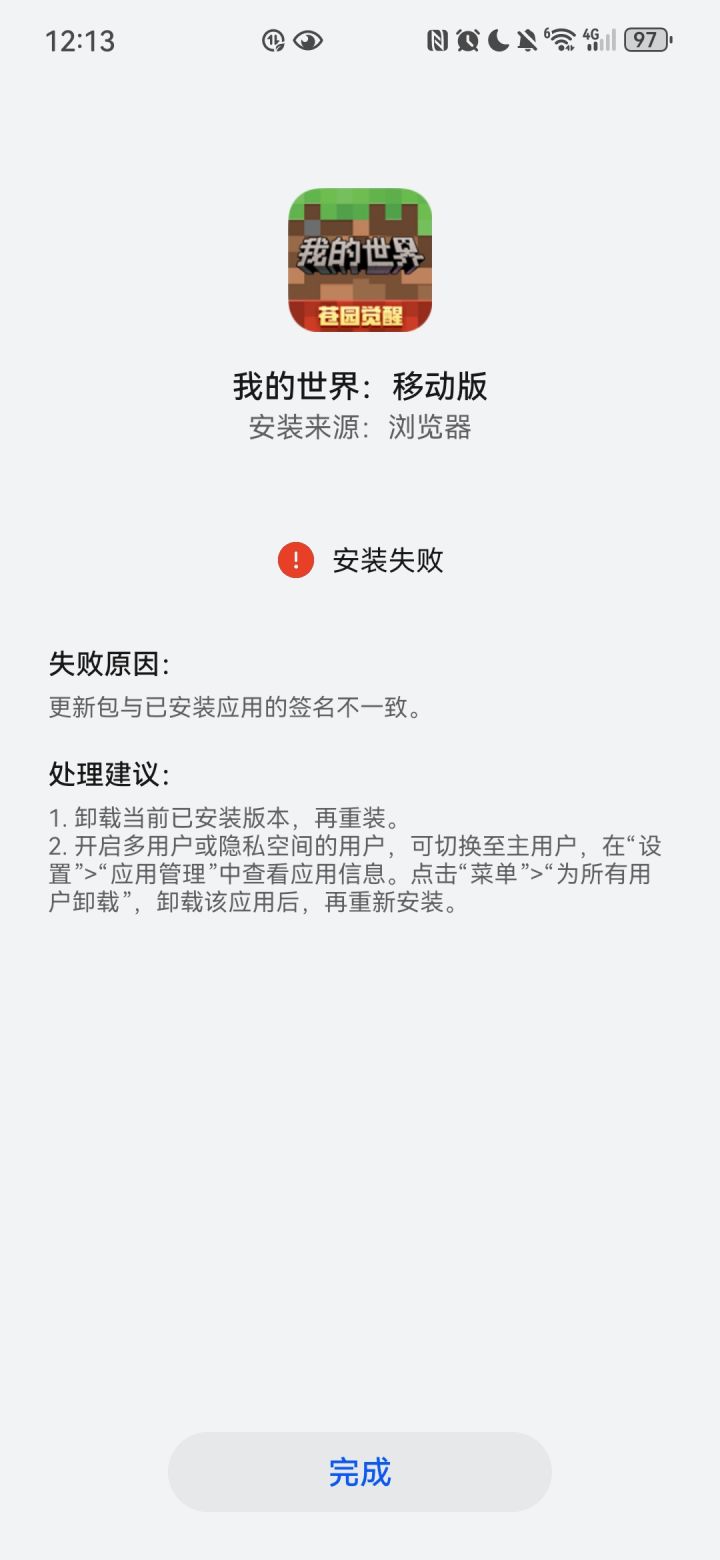The height and width of the screenshot is (1560, 720).
Task: Tap the battery indicator showing 97
Action: coord(645,40)
